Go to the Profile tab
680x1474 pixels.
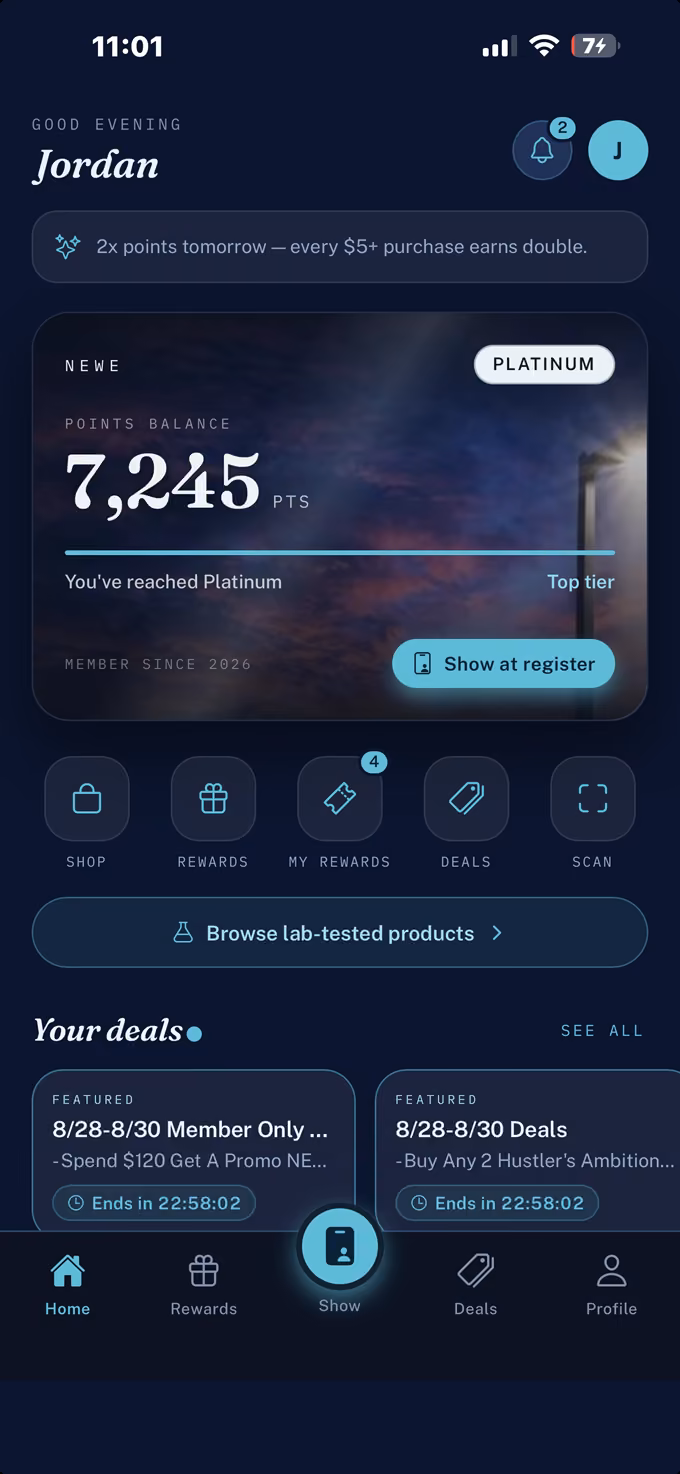click(x=611, y=1285)
